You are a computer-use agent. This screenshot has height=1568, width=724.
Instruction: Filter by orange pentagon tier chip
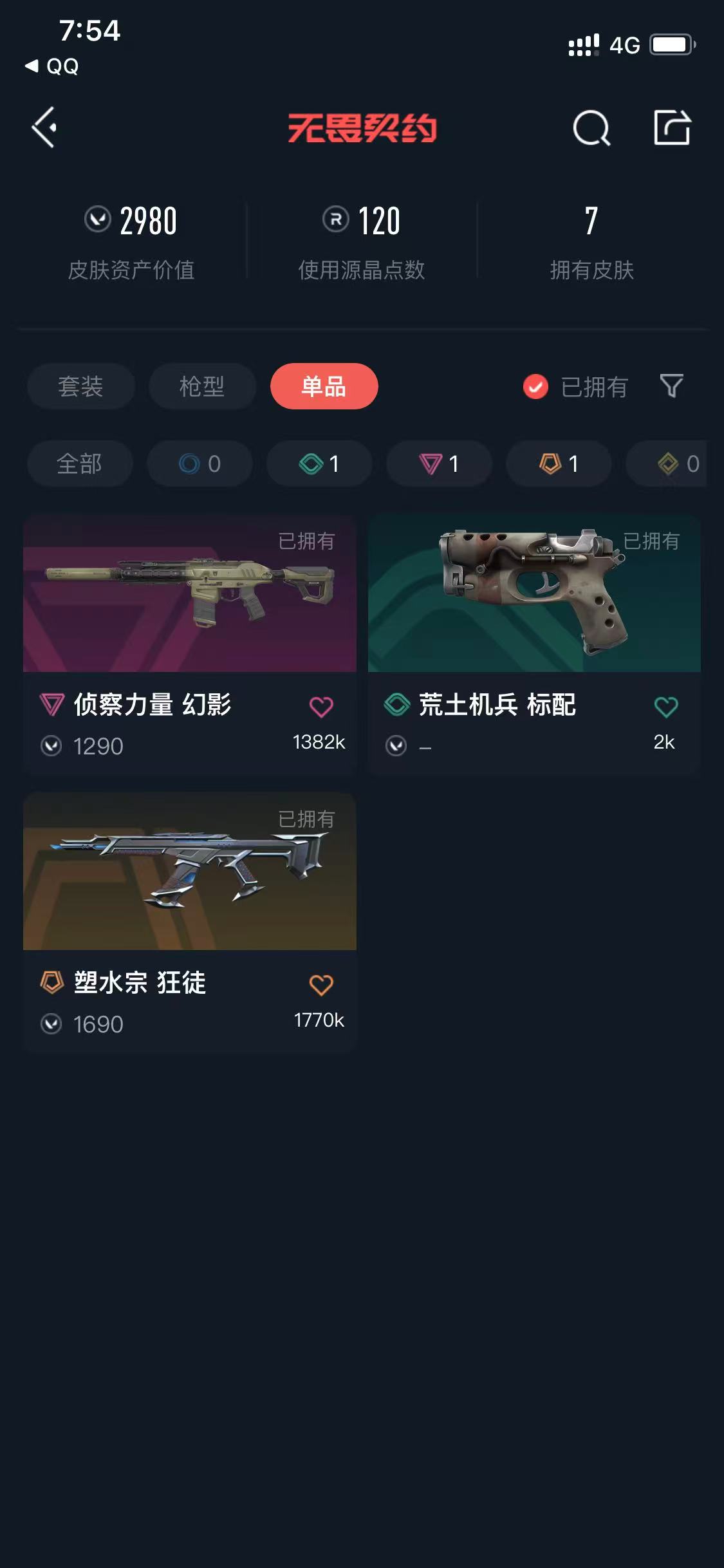(559, 463)
